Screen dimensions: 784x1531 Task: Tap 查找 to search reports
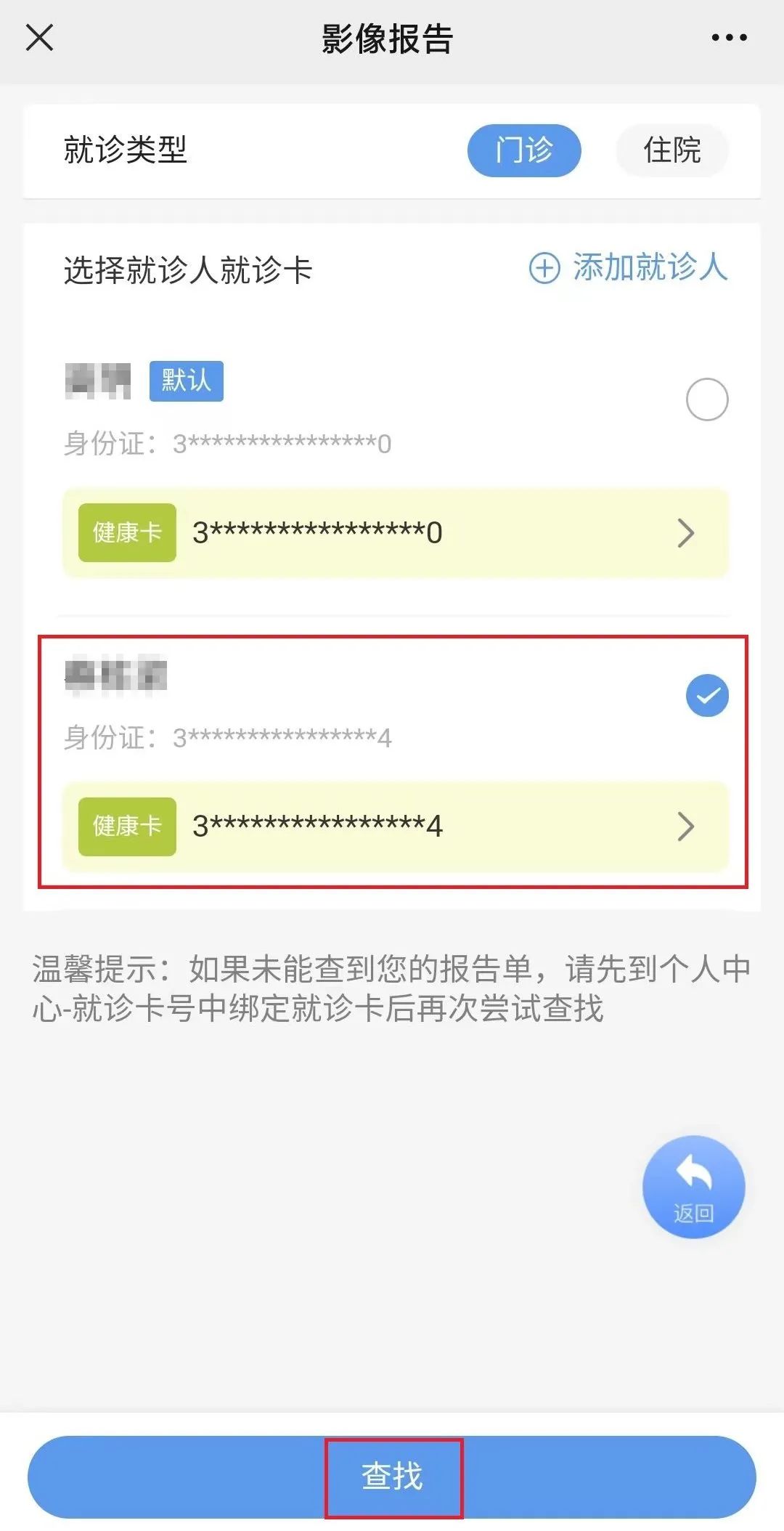coord(392,1477)
